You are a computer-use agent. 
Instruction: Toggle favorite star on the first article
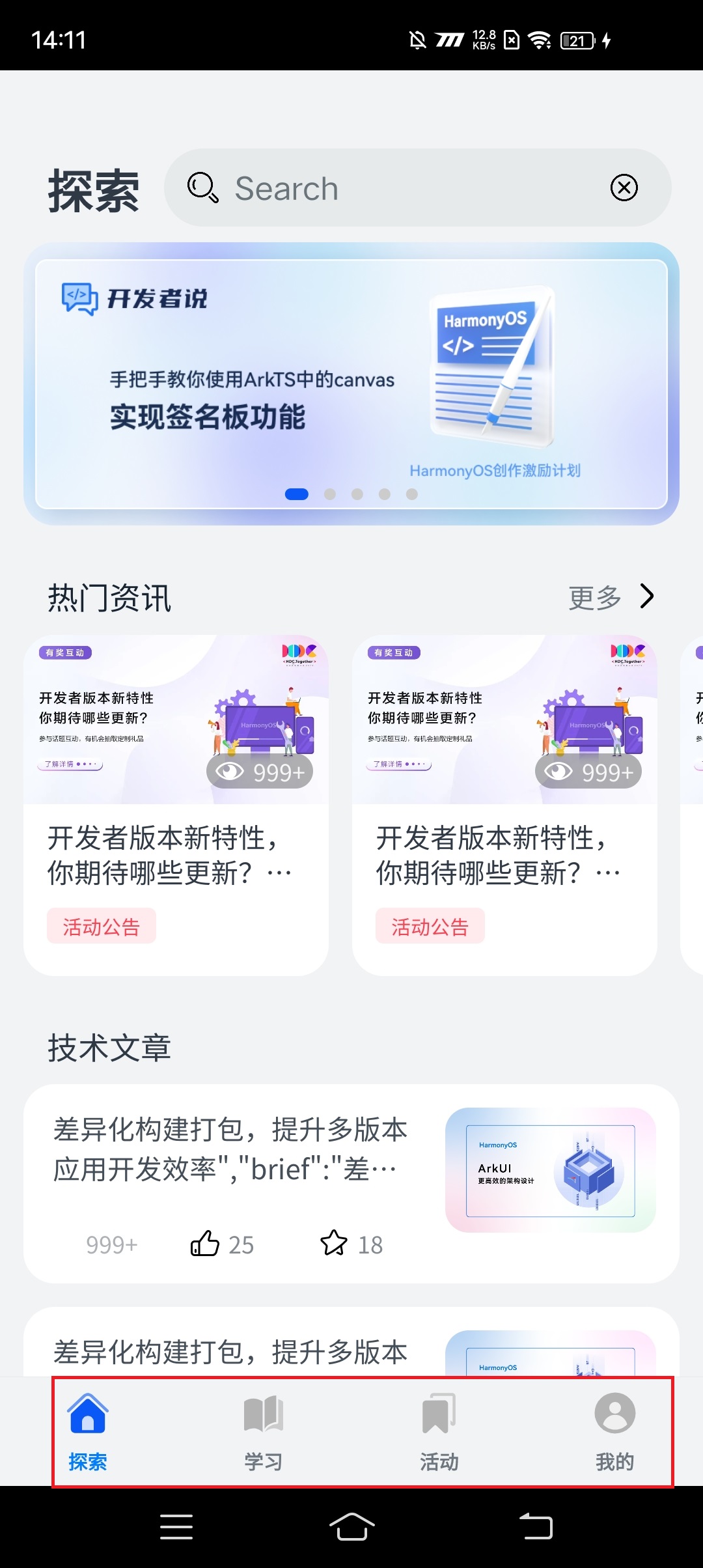[335, 1244]
